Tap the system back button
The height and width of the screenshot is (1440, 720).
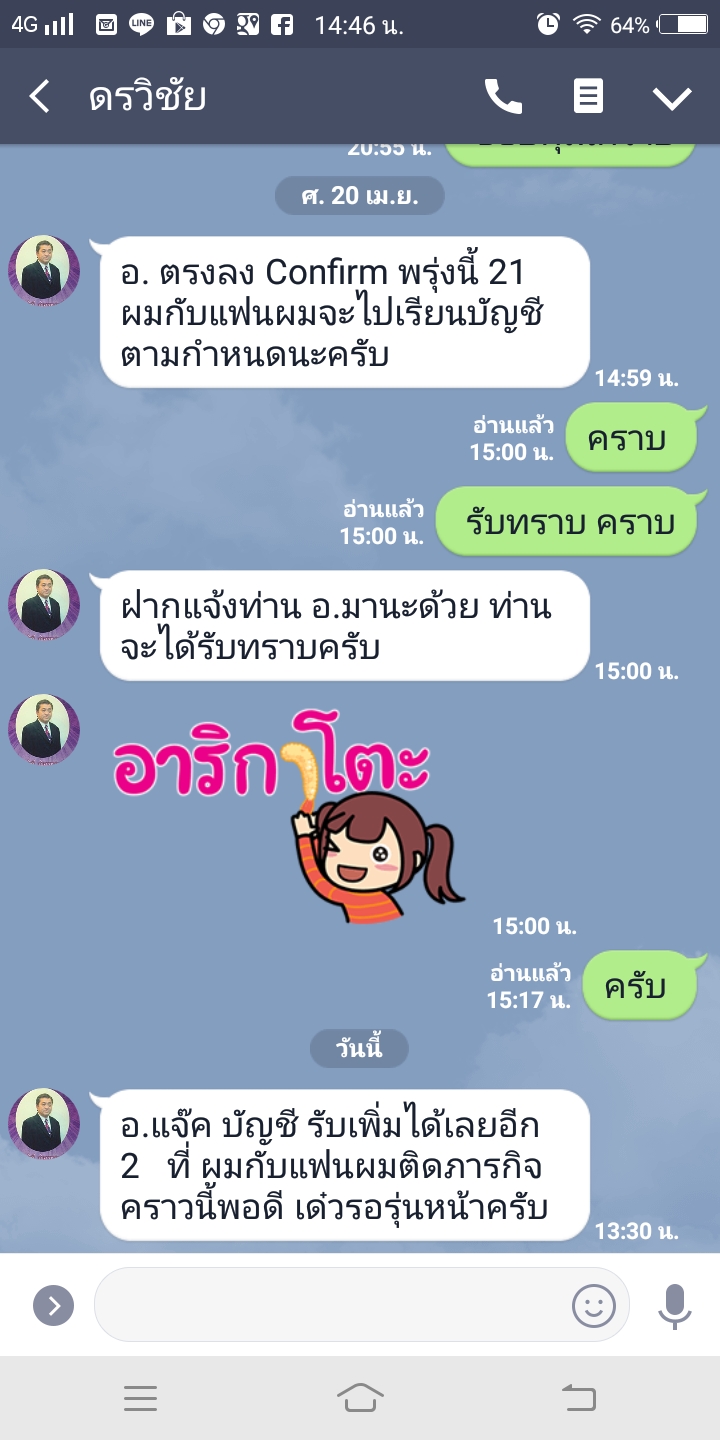click(x=579, y=1397)
